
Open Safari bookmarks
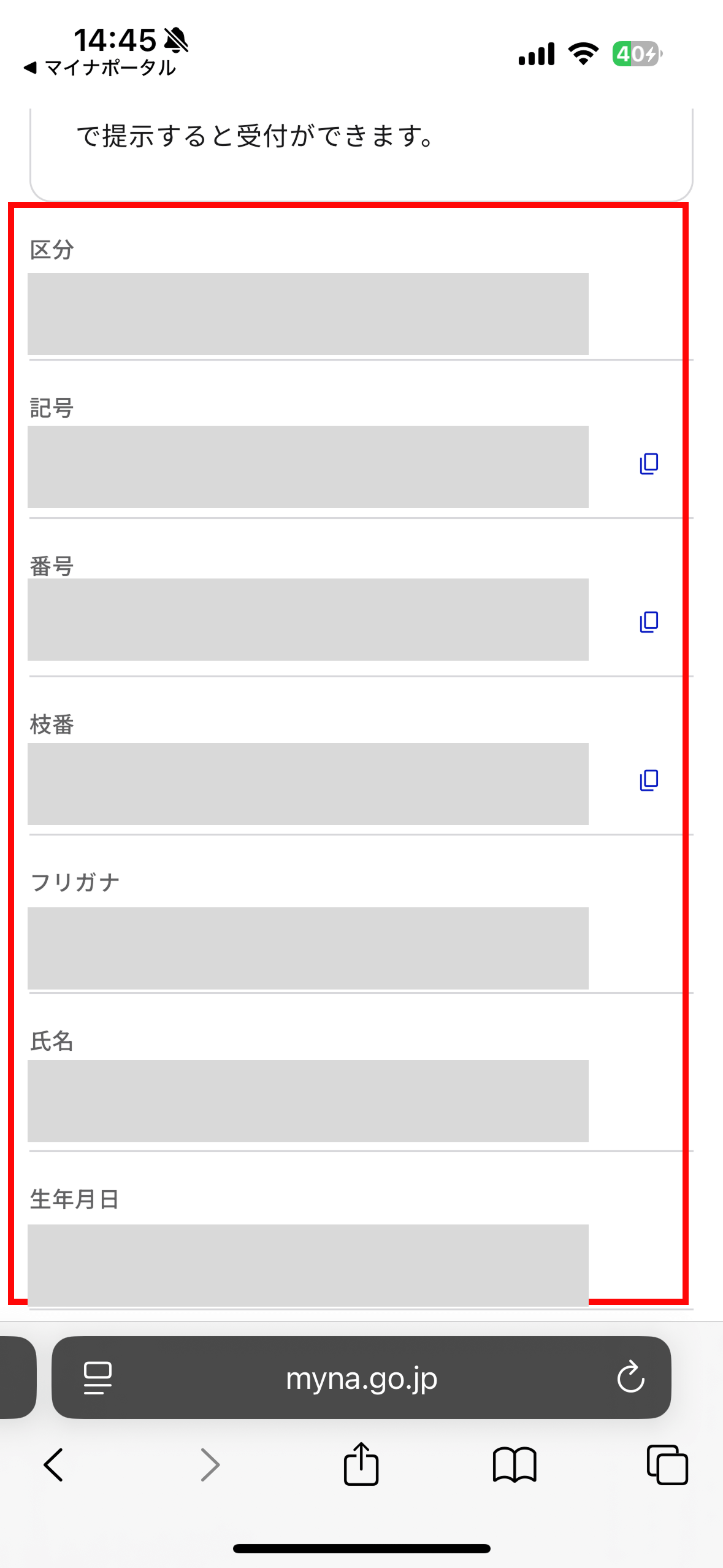(x=515, y=1465)
